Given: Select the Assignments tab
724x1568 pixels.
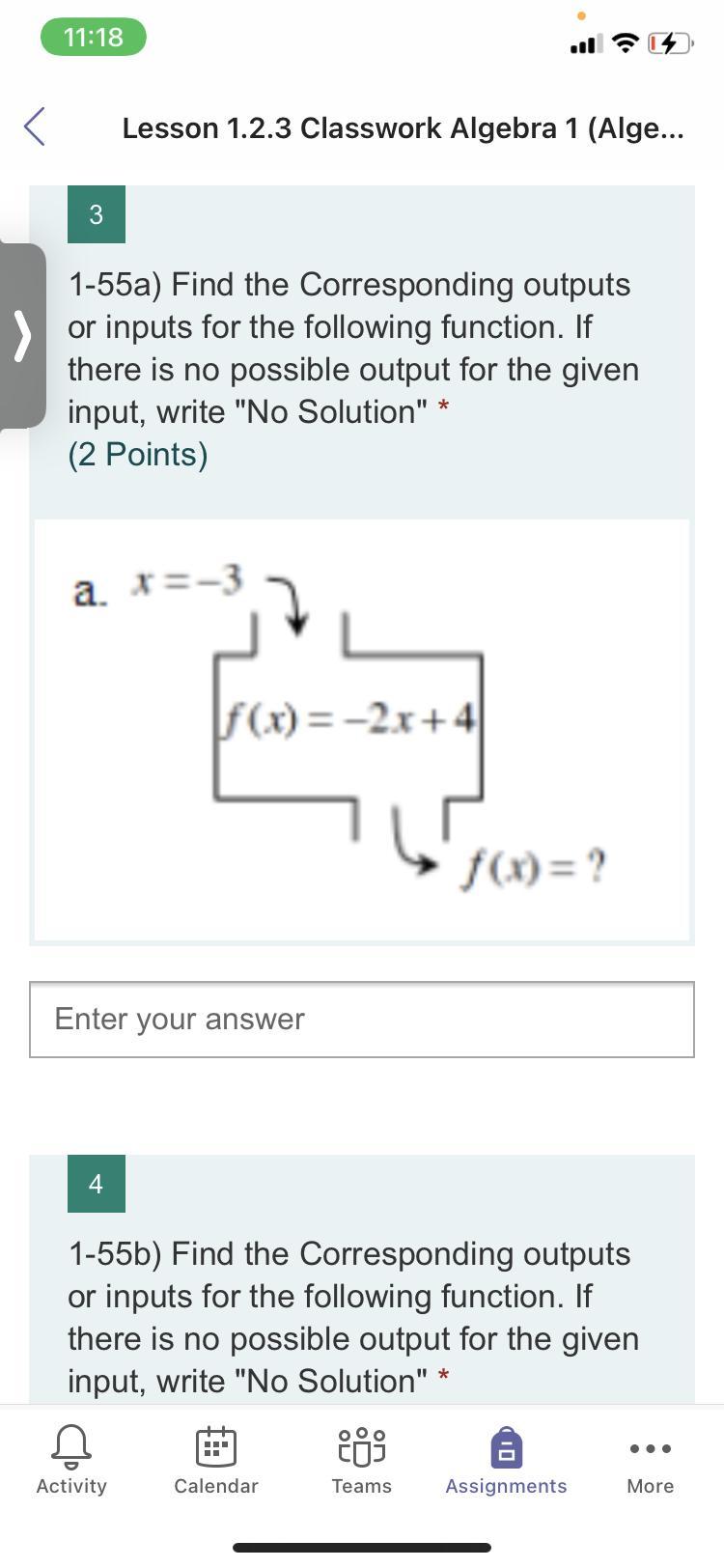Looking at the screenshot, I should (x=506, y=1460).
